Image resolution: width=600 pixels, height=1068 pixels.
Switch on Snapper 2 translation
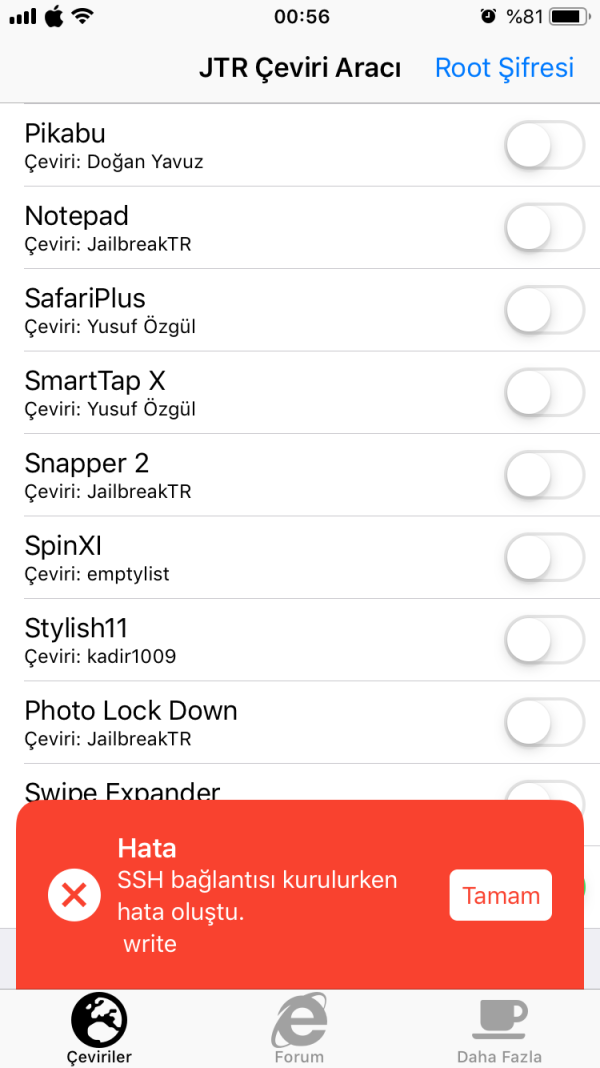(543, 475)
